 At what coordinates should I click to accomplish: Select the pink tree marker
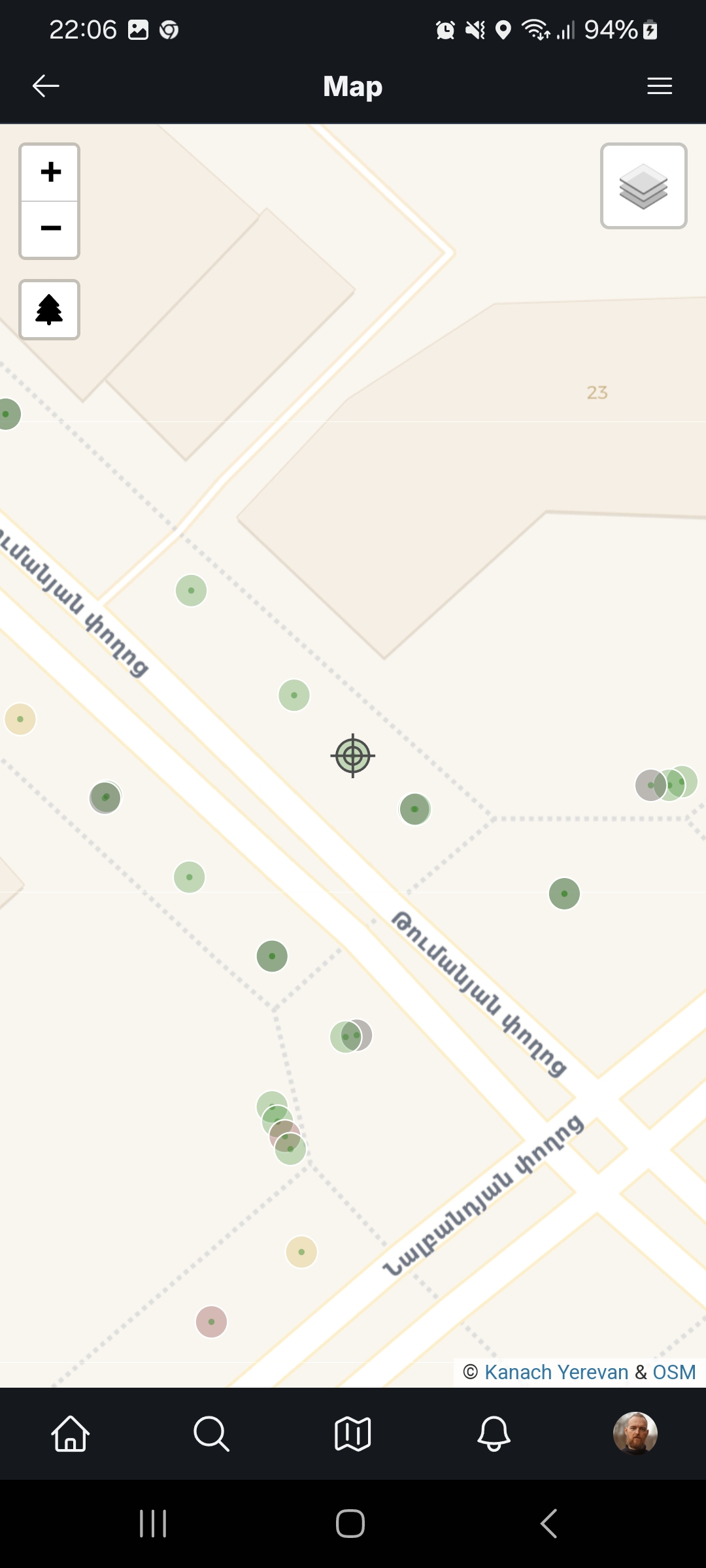pyautogui.click(x=211, y=1322)
